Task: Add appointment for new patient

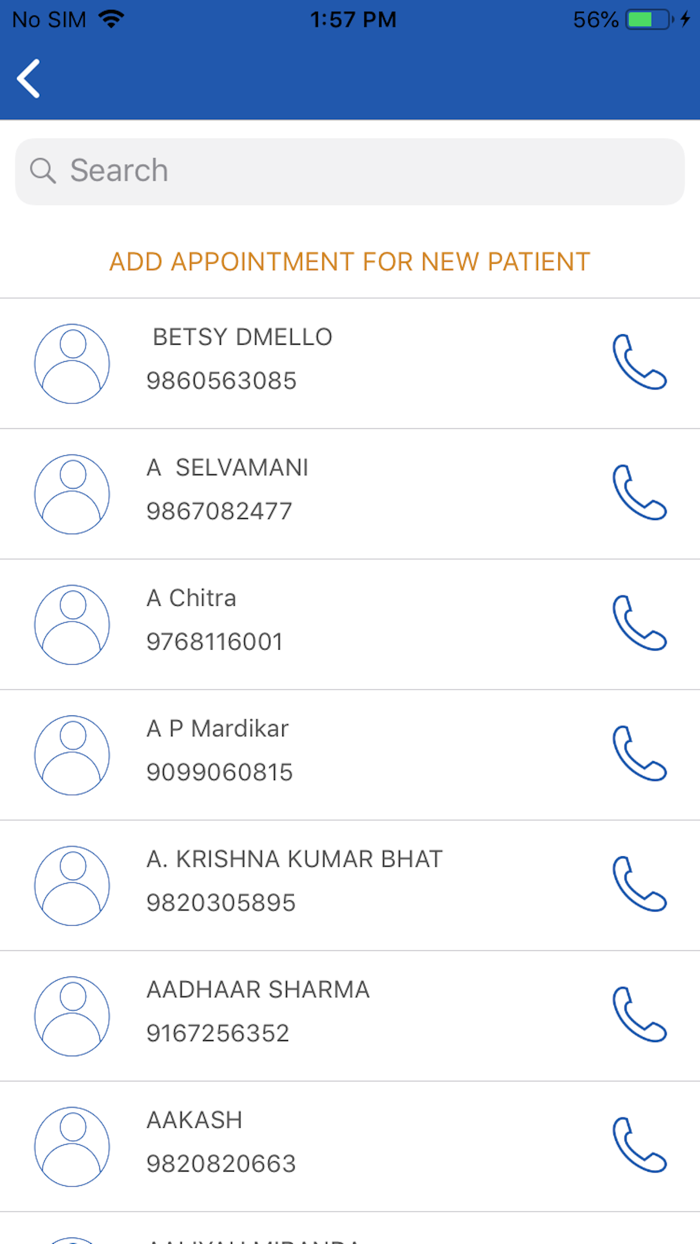Action: (350, 262)
